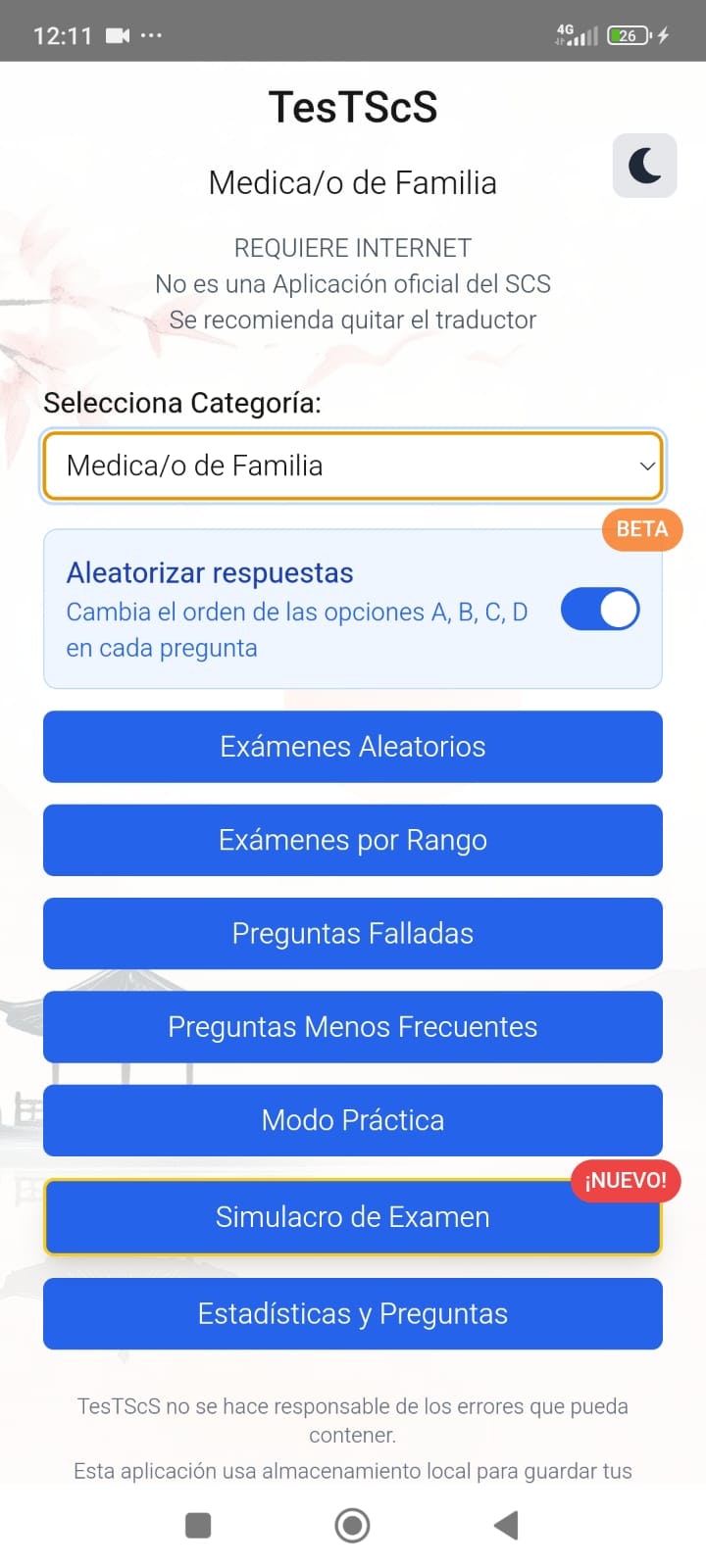The image size is (706, 1568).
Task: Go back using the system back button
Action: (x=506, y=1525)
